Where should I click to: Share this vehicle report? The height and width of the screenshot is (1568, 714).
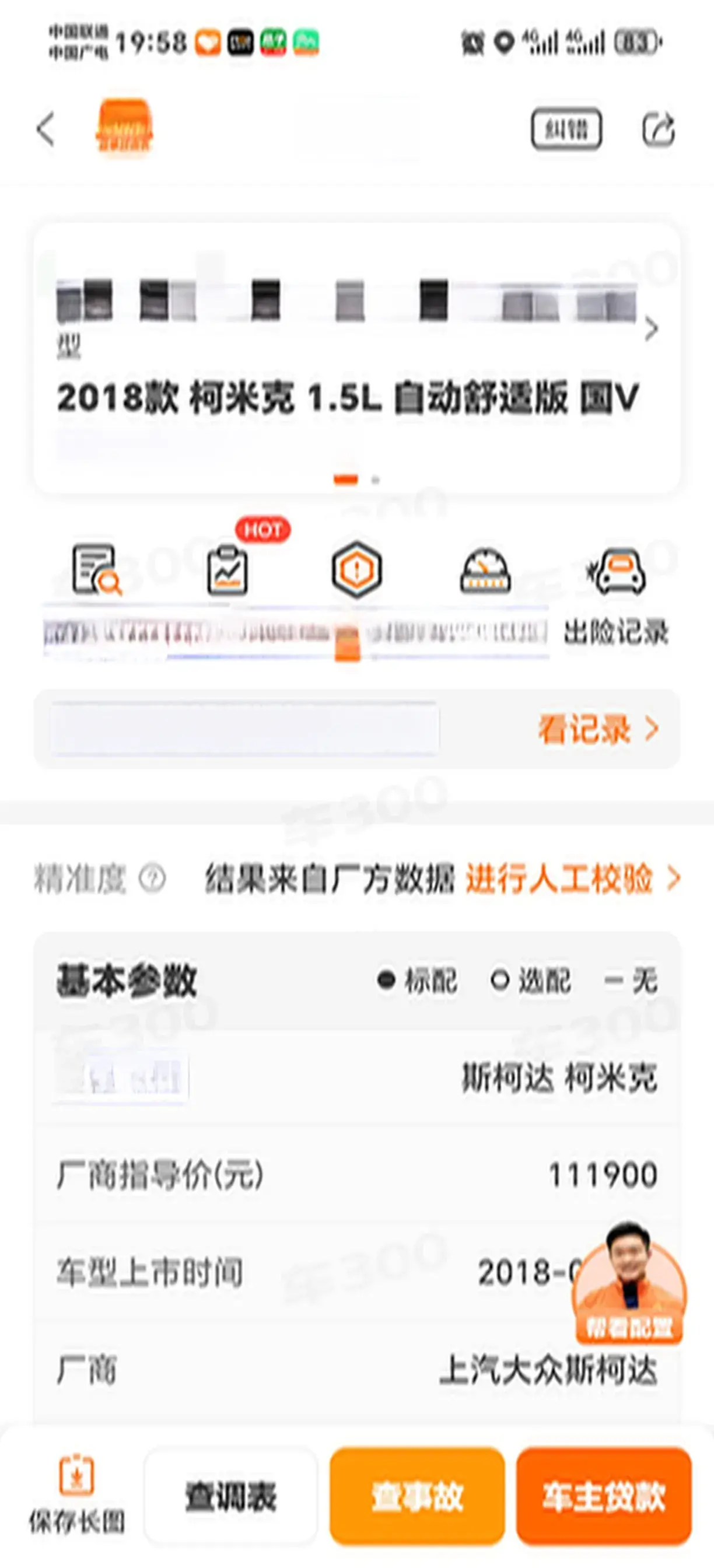click(659, 129)
